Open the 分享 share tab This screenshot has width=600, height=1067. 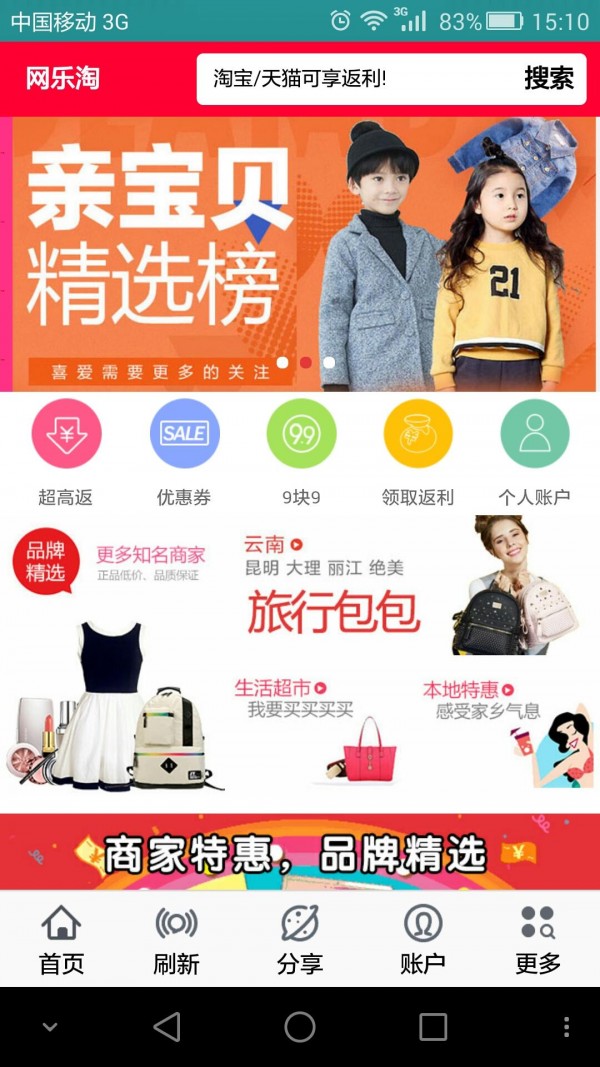(x=300, y=938)
